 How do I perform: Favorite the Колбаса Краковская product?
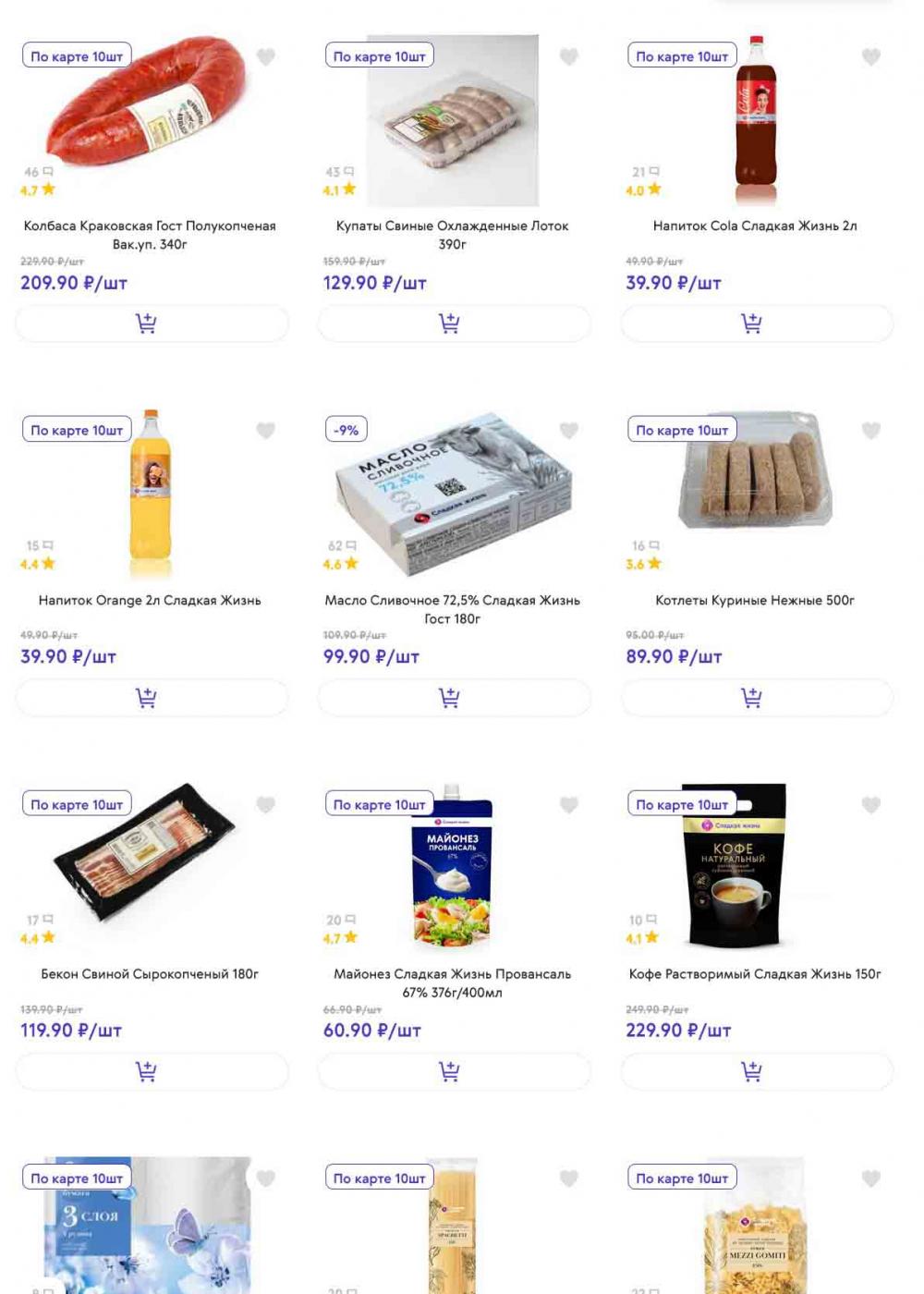point(266,57)
